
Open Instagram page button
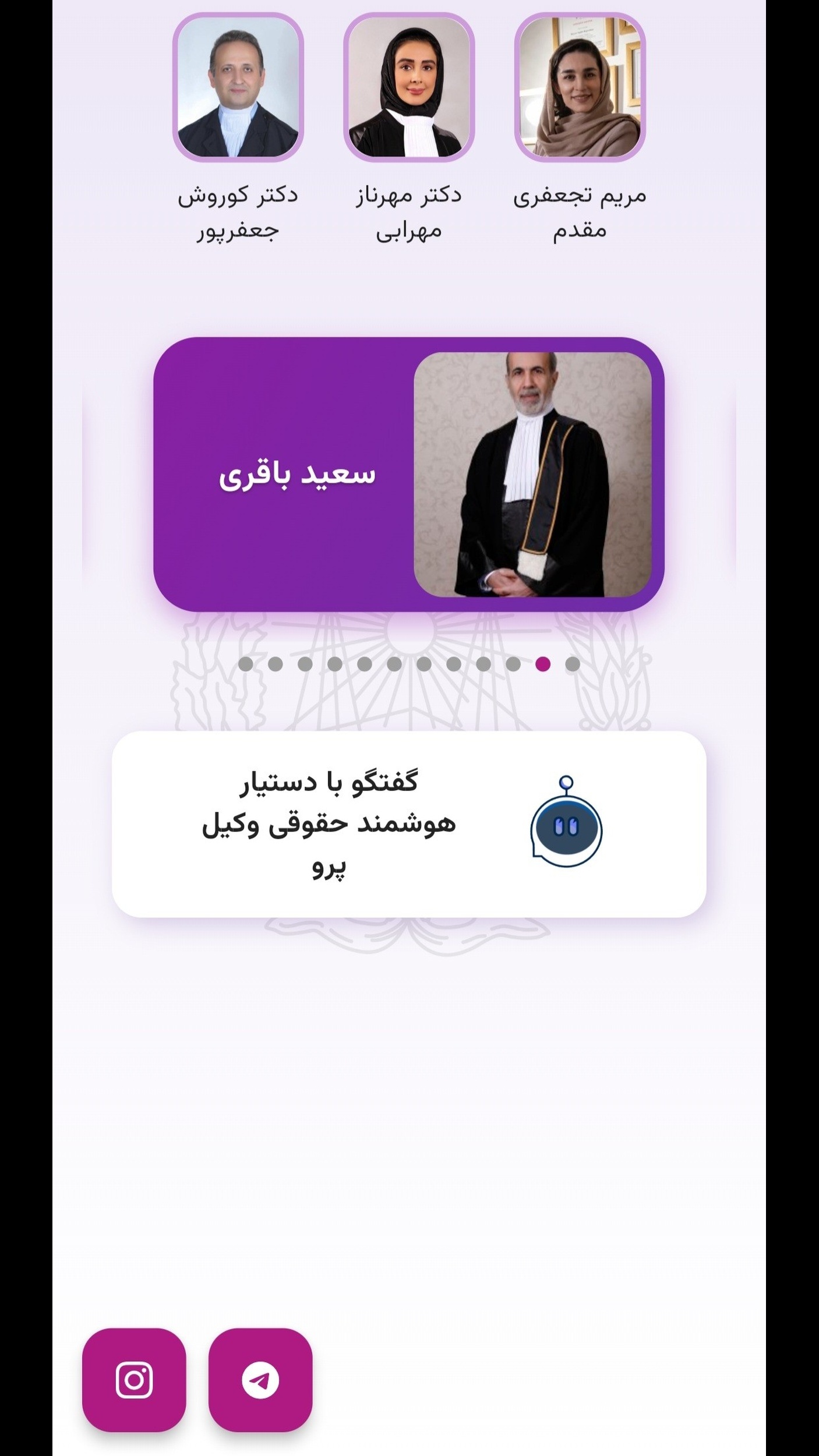click(x=134, y=1379)
